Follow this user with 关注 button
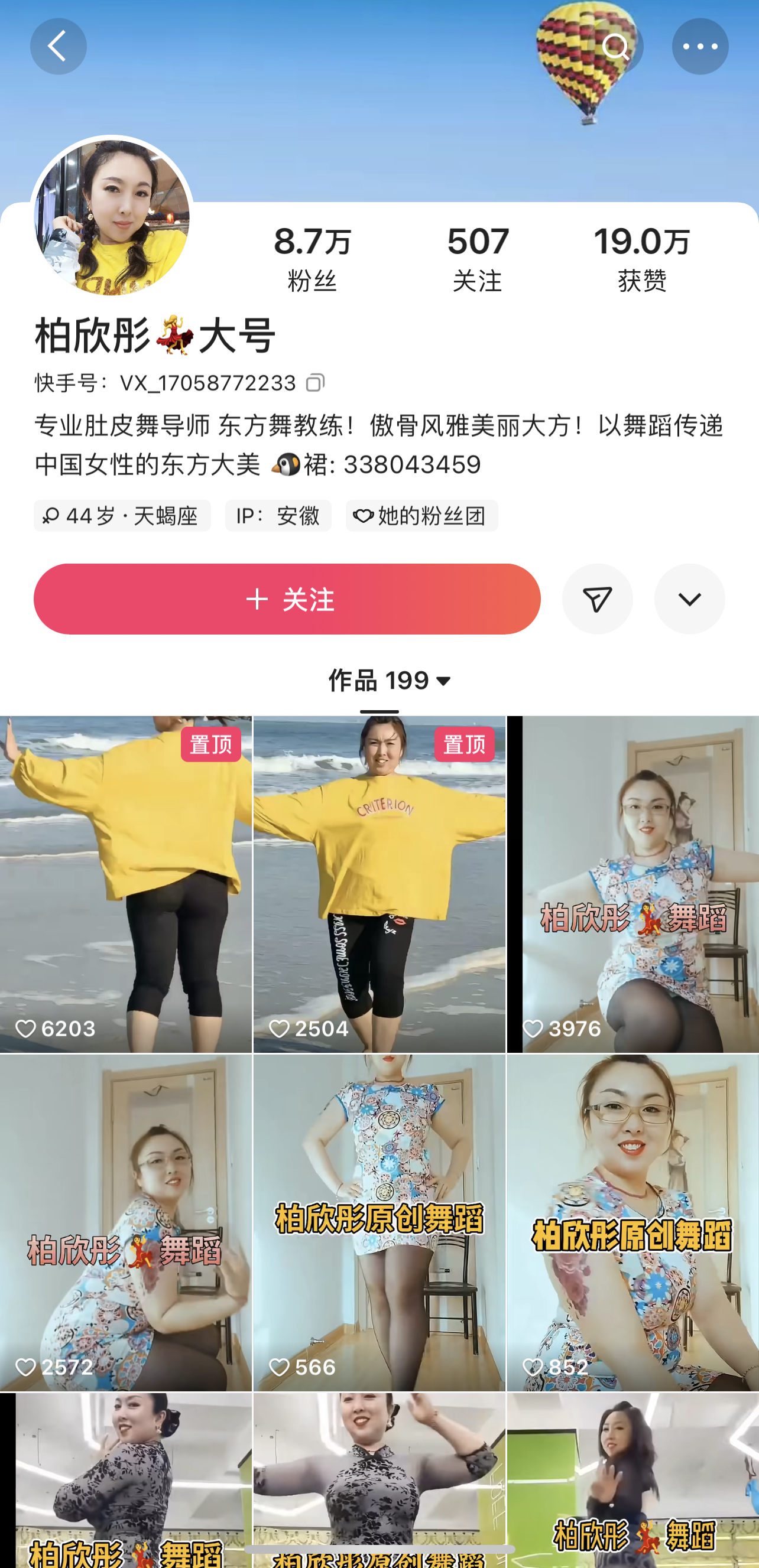The width and height of the screenshot is (759, 1568). tap(287, 599)
